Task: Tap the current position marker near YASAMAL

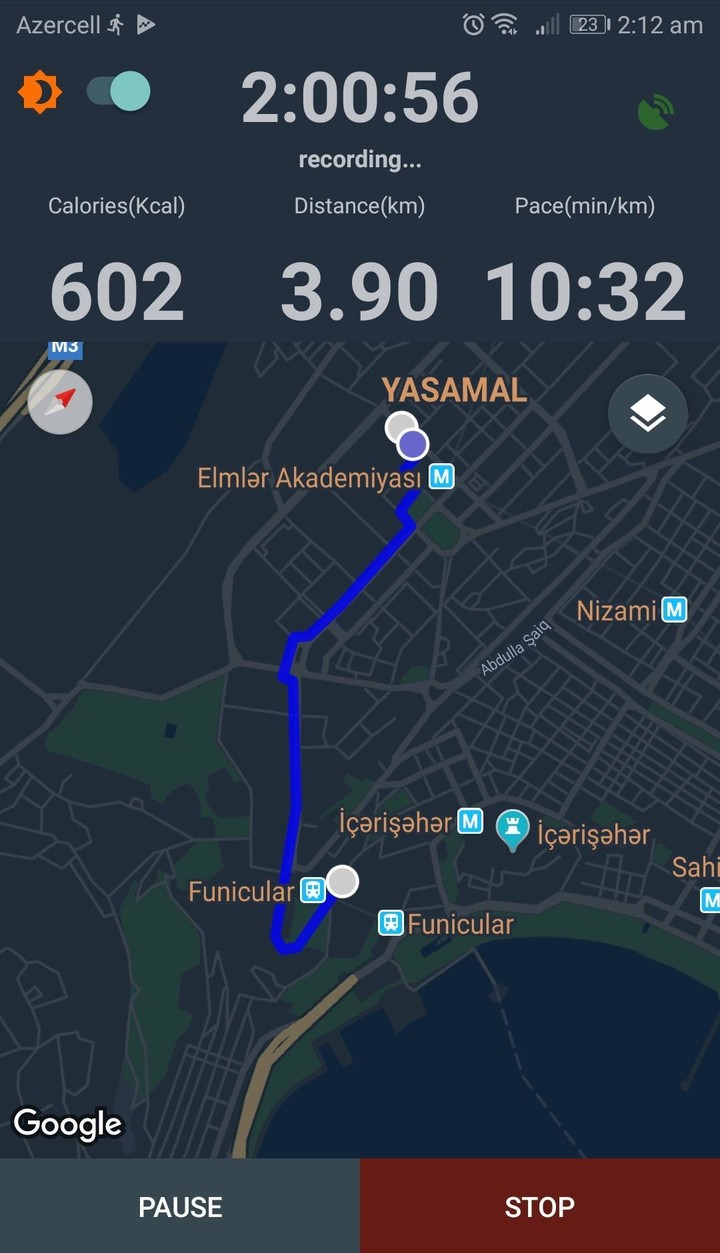Action: [410, 443]
